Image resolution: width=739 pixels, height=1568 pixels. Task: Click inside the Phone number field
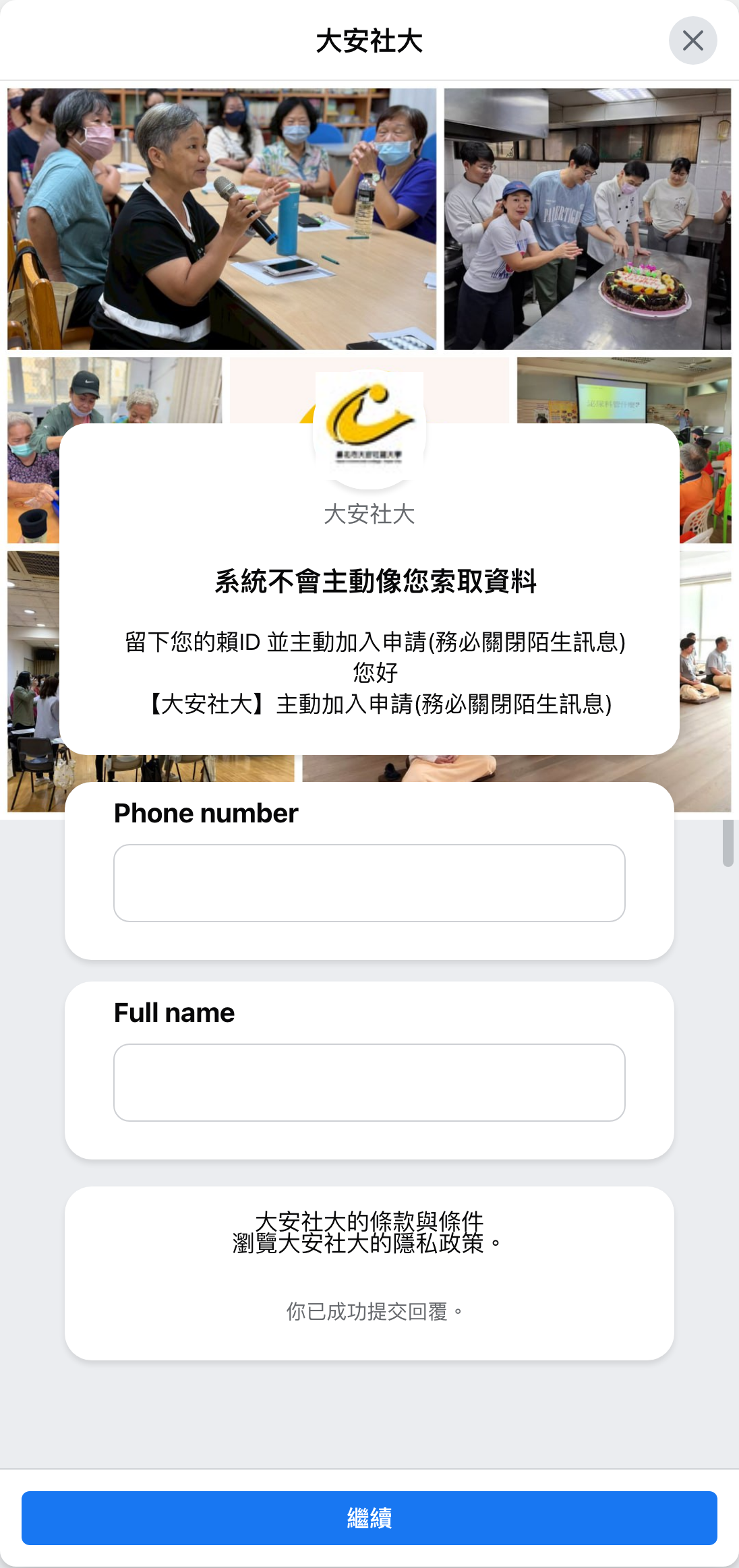click(x=369, y=882)
